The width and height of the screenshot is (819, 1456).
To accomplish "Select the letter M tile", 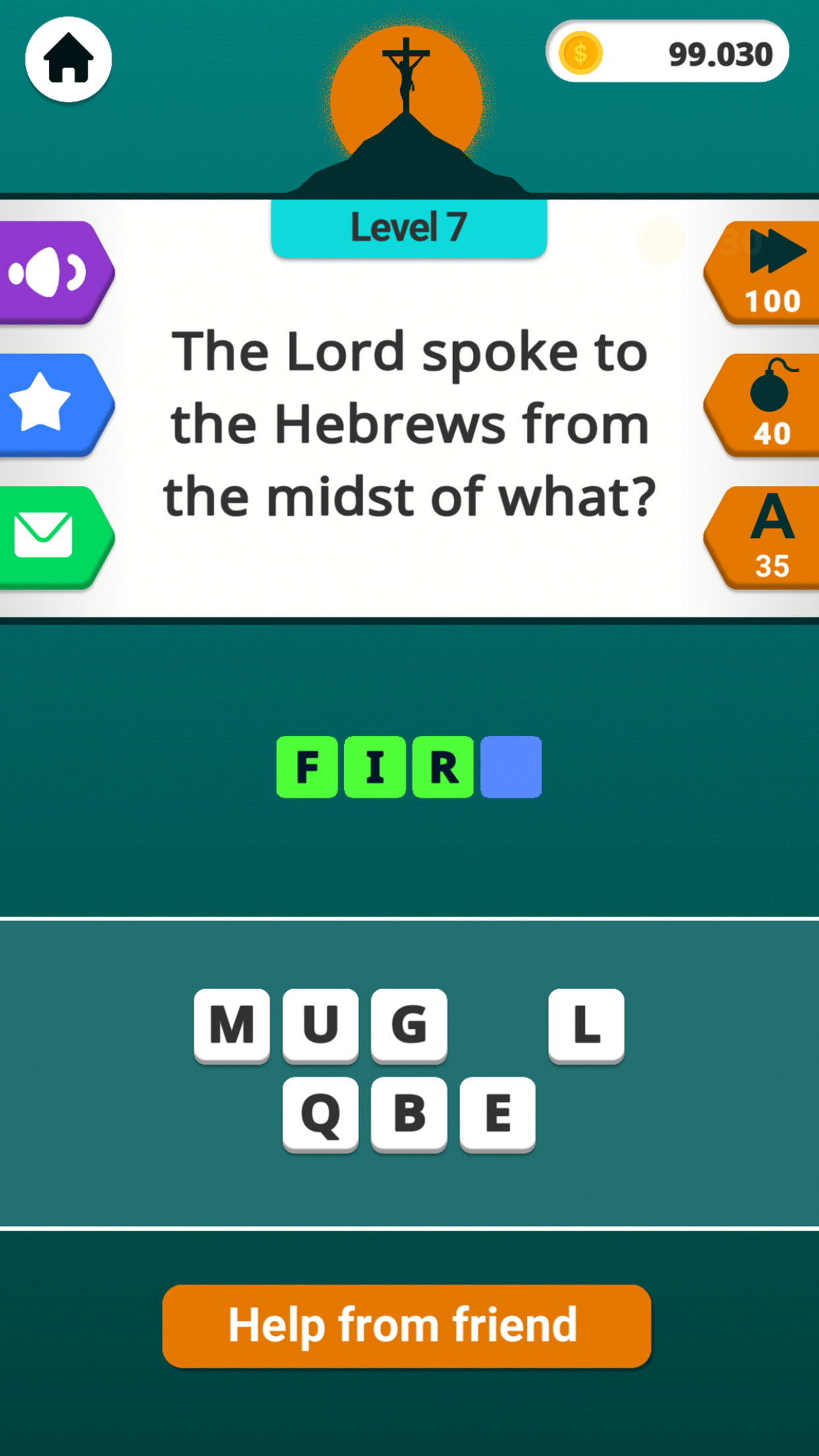I will tap(232, 1026).
